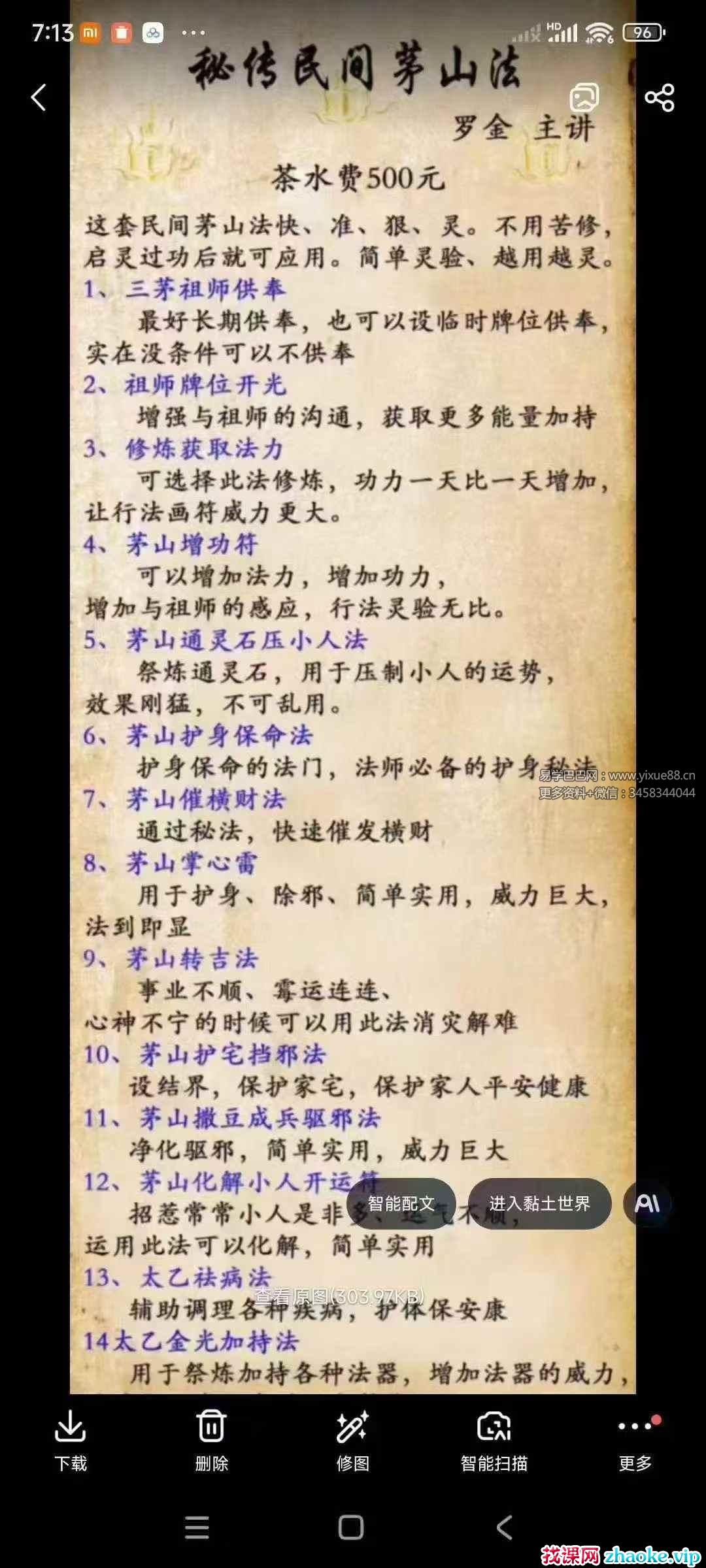Go back from the image viewer
This screenshot has height=1568, width=706.
pos(39,98)
